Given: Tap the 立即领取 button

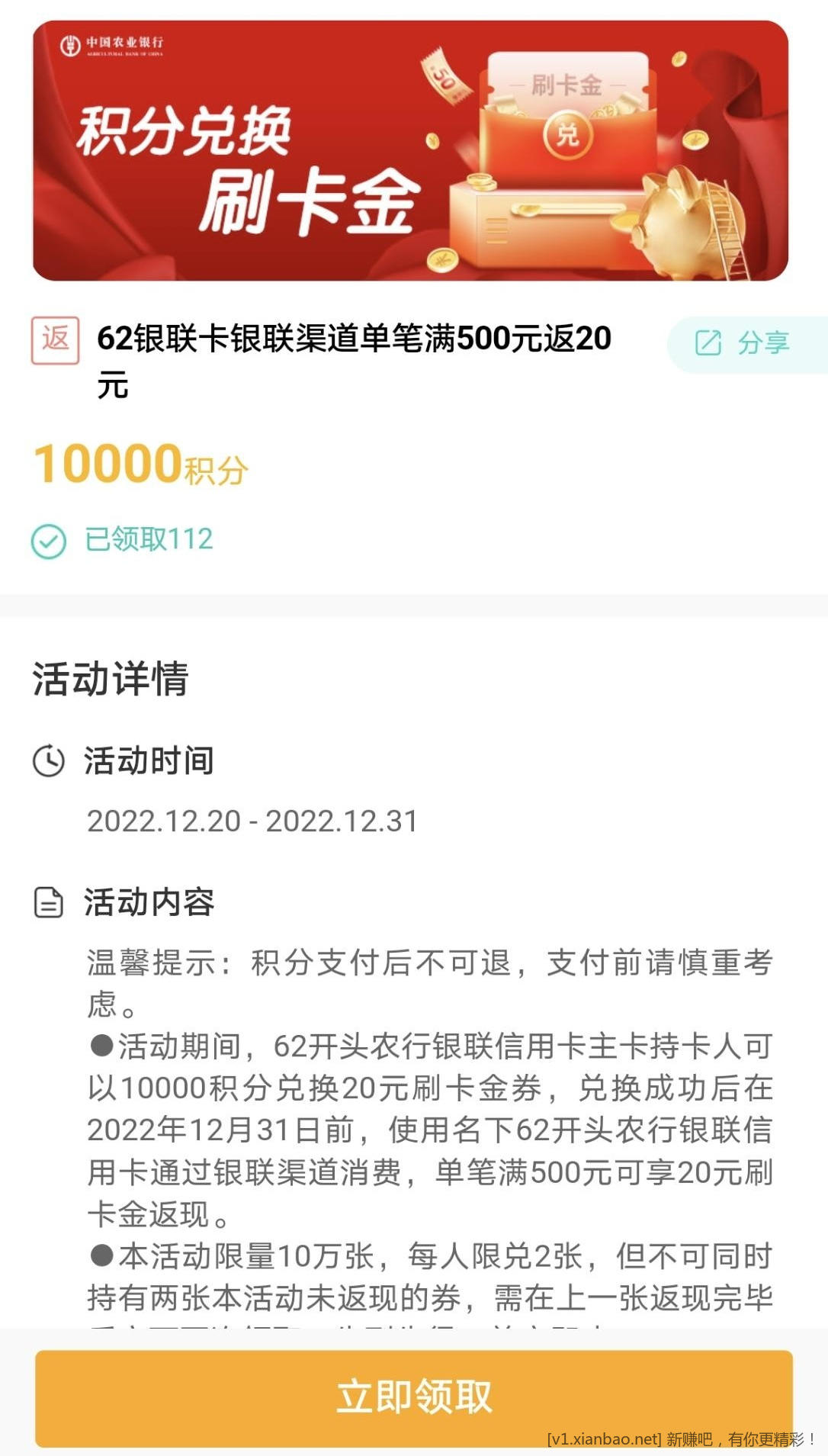Looking at the screenshot, I should 414,1397.
